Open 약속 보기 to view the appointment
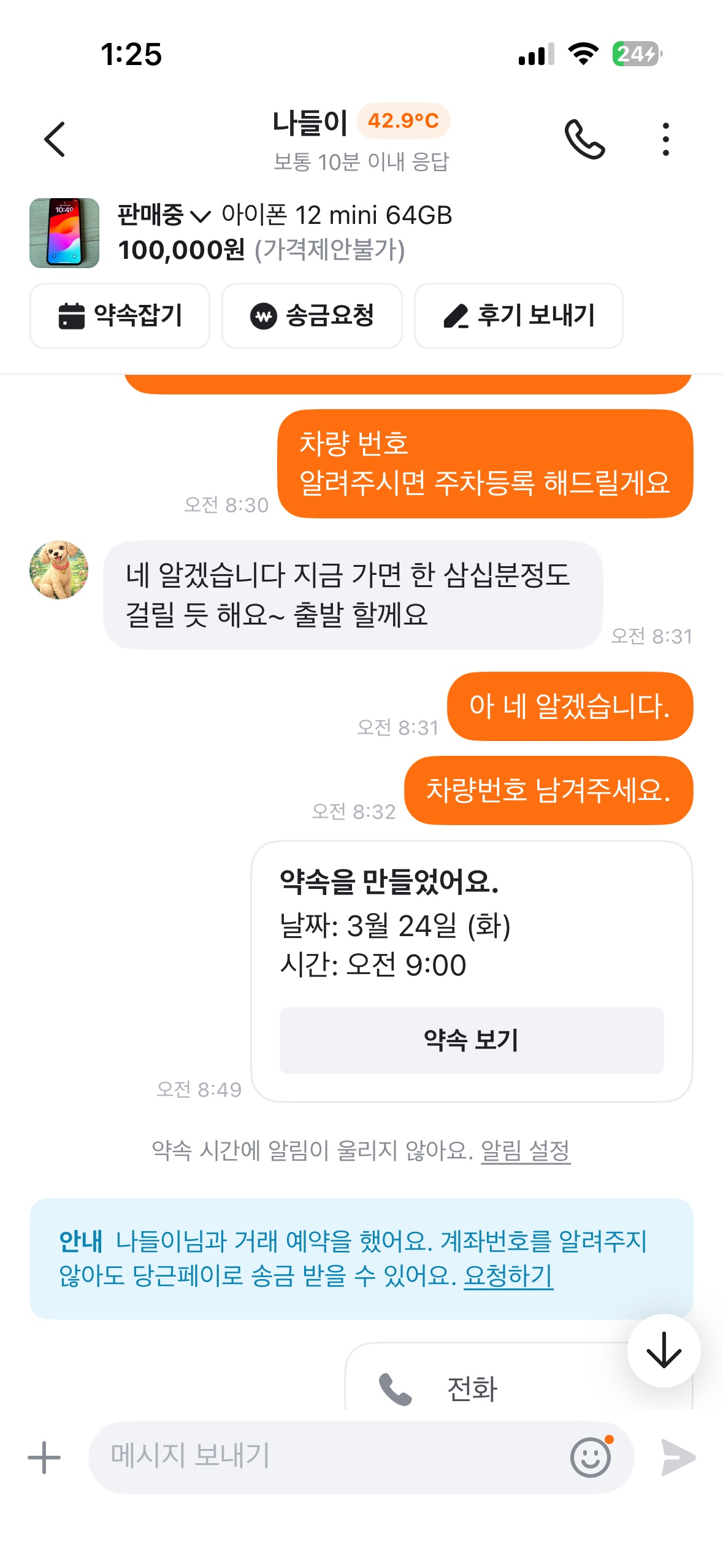 pos(471,1039)
